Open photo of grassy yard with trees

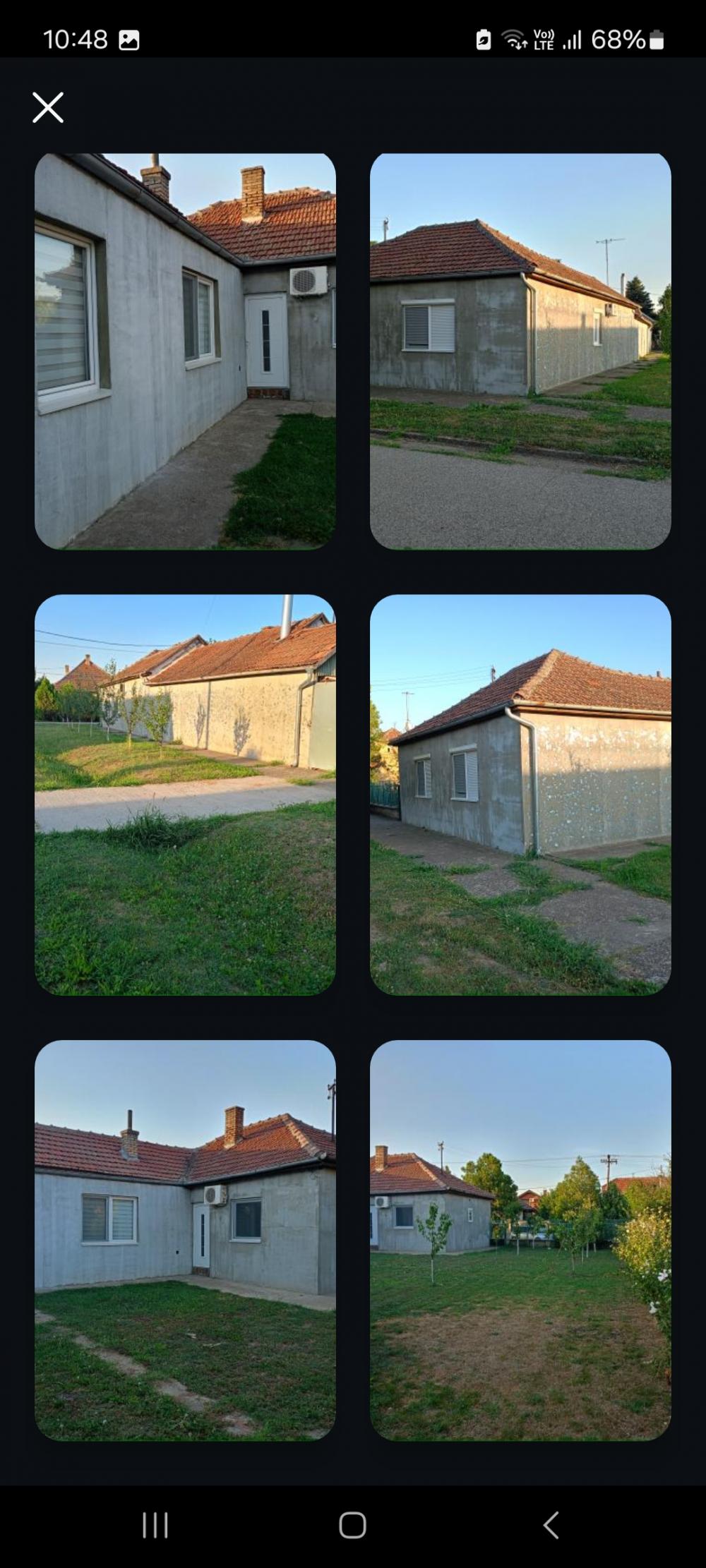(x=520, y=1240)
